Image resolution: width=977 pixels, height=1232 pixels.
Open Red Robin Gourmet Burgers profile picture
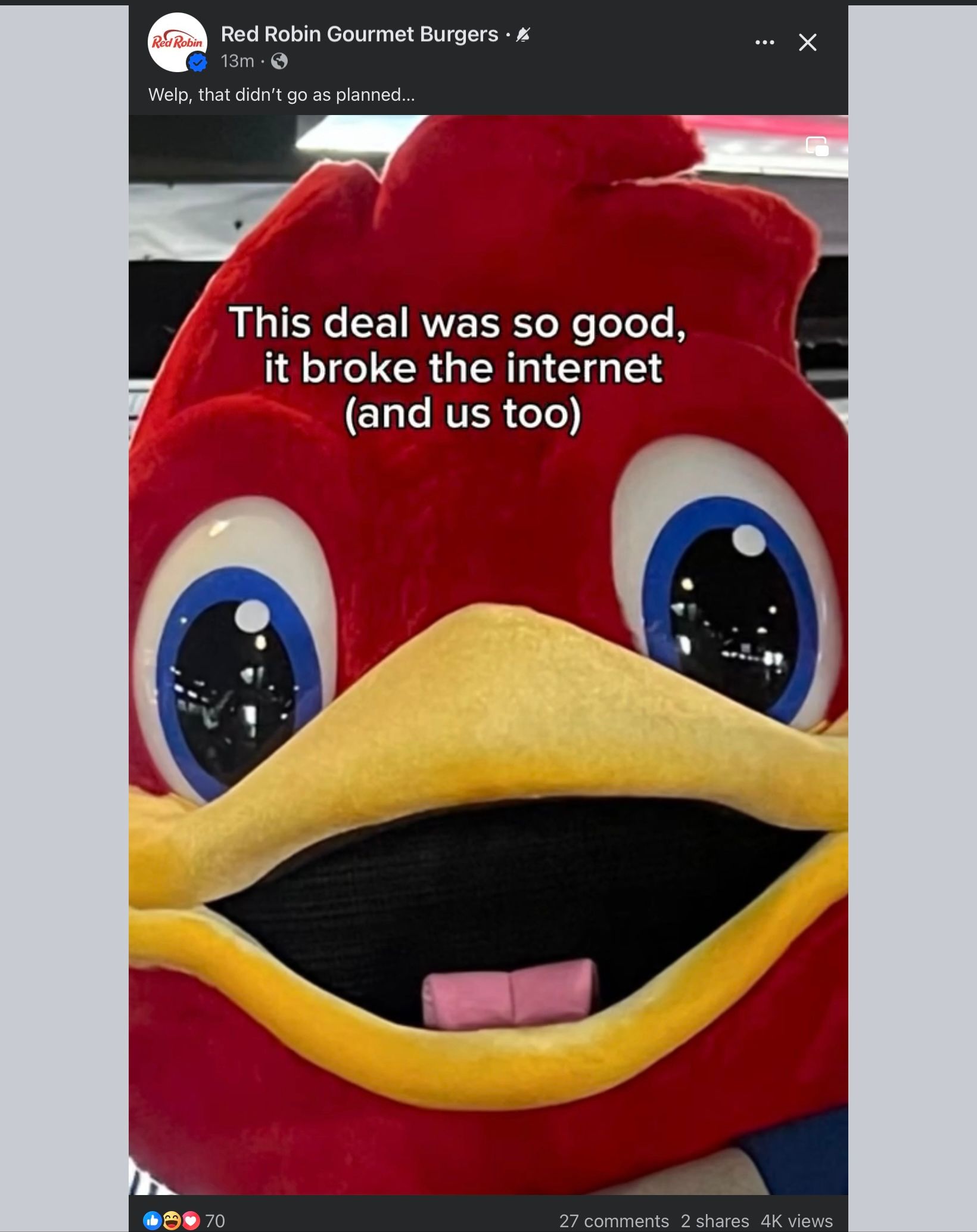[x=177, y=42]
